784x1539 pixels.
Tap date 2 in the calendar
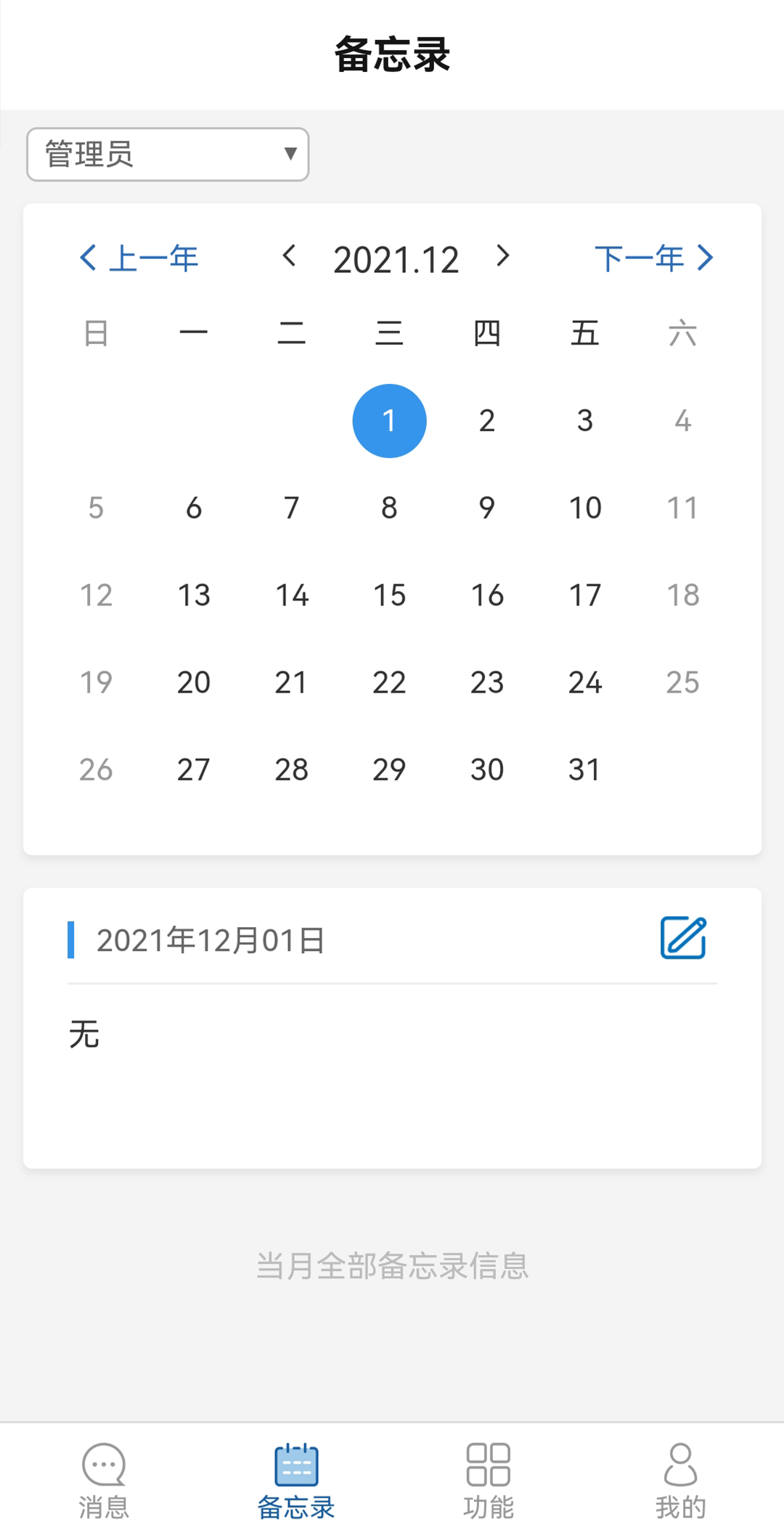pyautogui.click(x=487, y=421)
